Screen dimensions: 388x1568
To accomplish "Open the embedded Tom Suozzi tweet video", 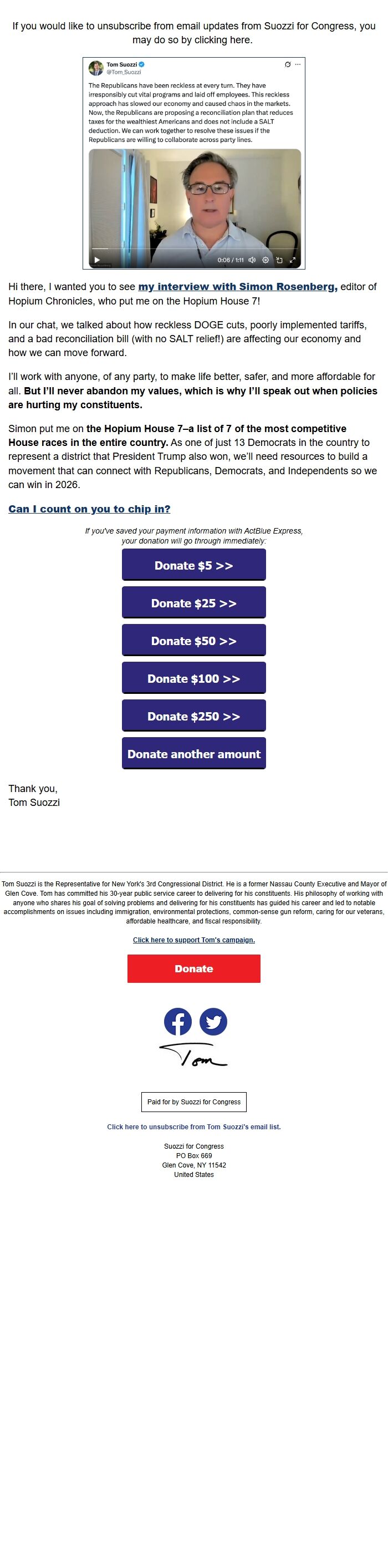I will 194,163.
